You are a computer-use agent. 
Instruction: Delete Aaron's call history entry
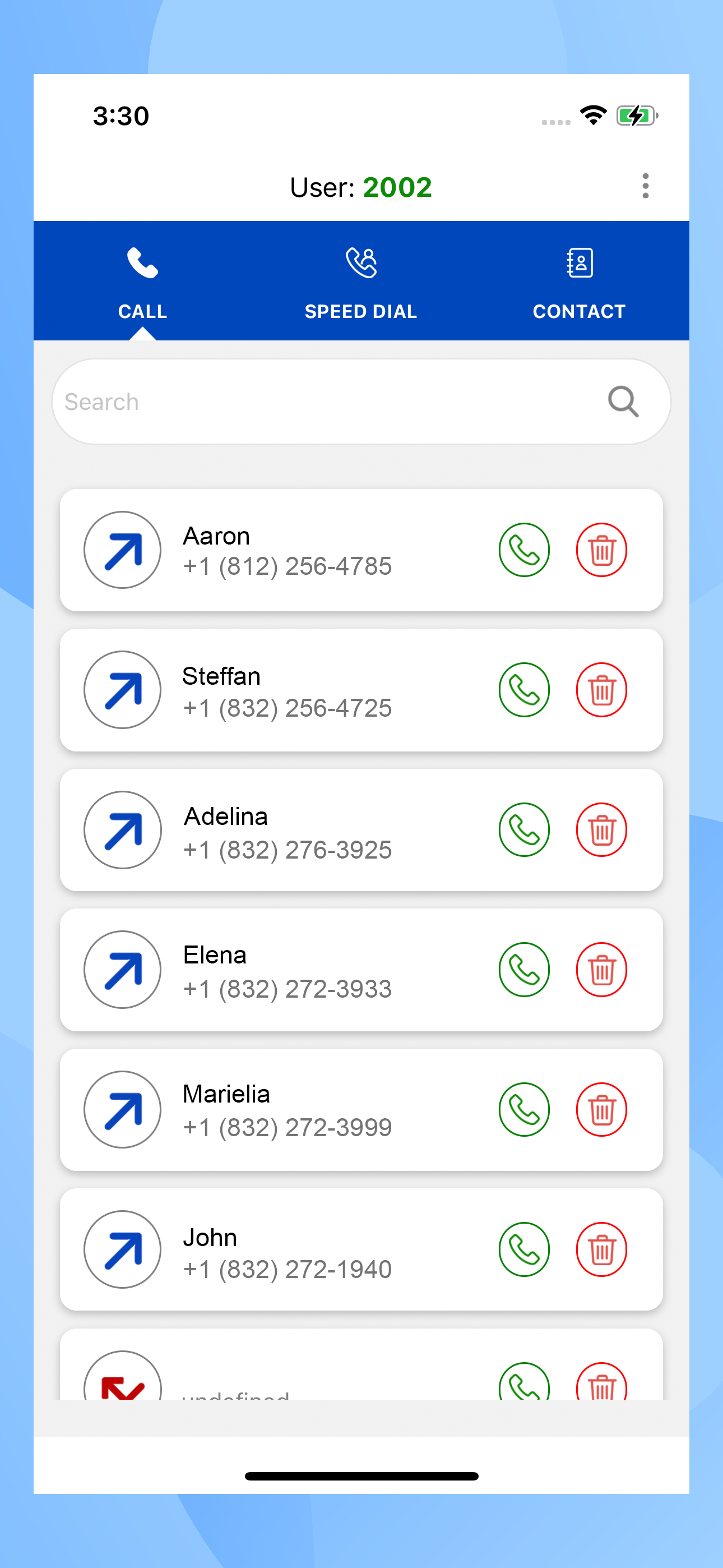click(x=601, y=550)
